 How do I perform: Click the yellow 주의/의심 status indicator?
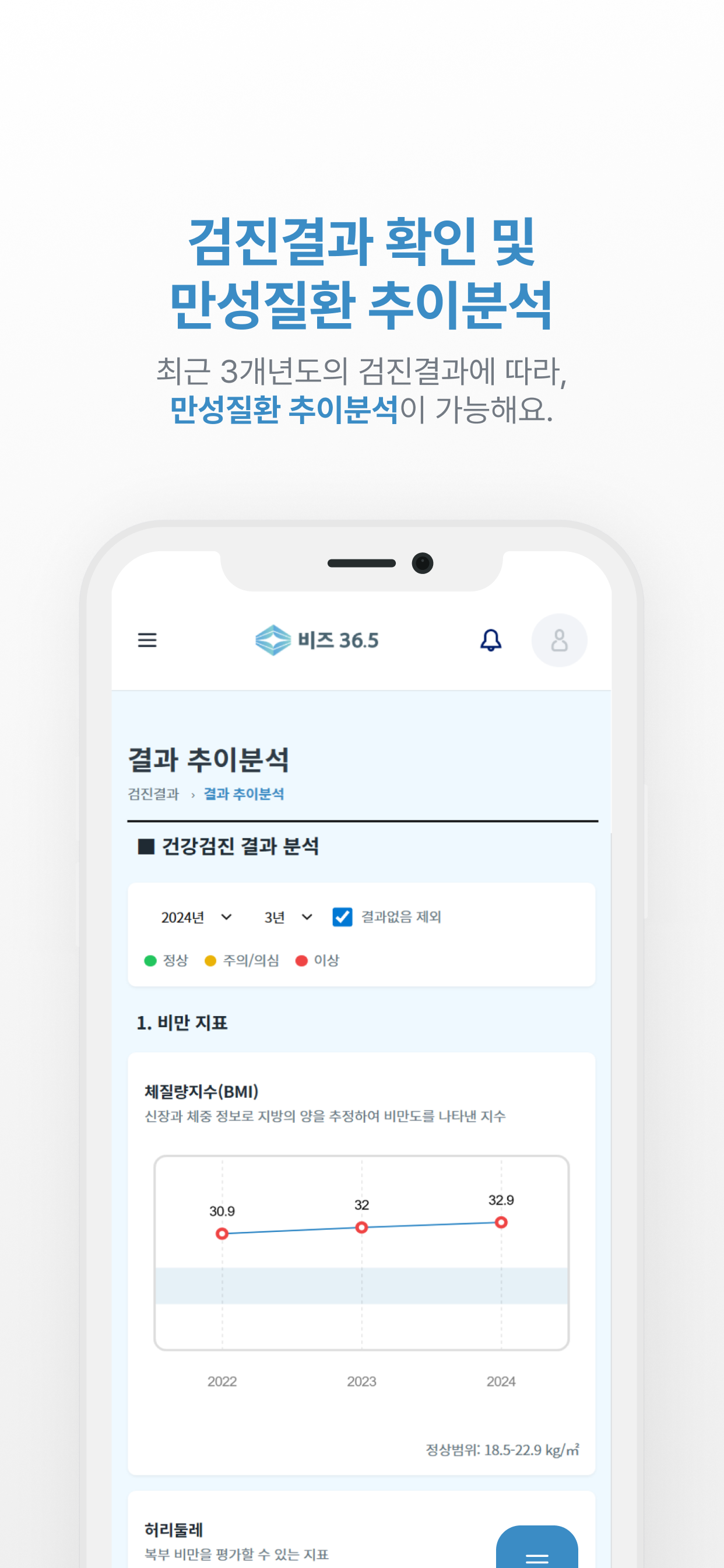pyautogui.click(x=209, y=961)
